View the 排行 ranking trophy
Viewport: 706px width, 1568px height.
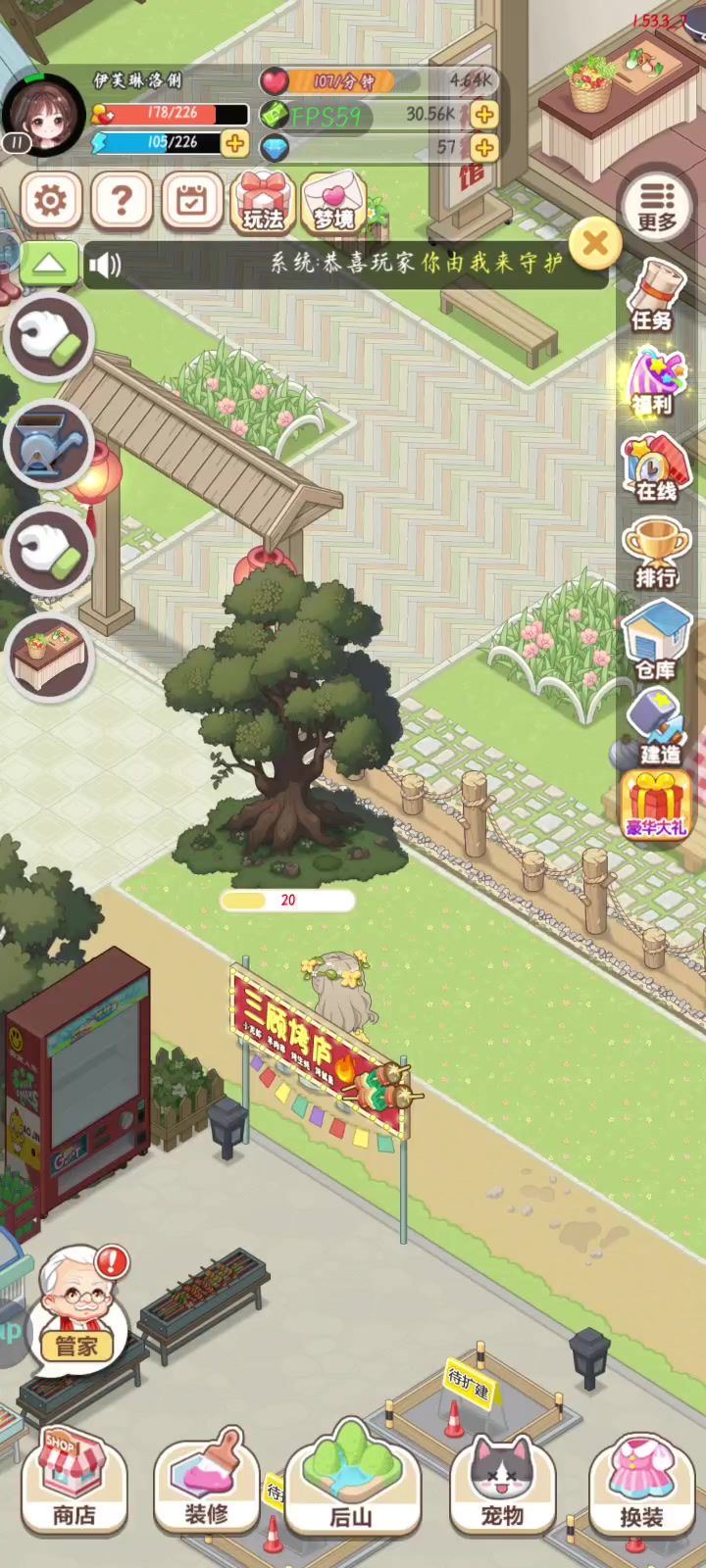point(655,554)
